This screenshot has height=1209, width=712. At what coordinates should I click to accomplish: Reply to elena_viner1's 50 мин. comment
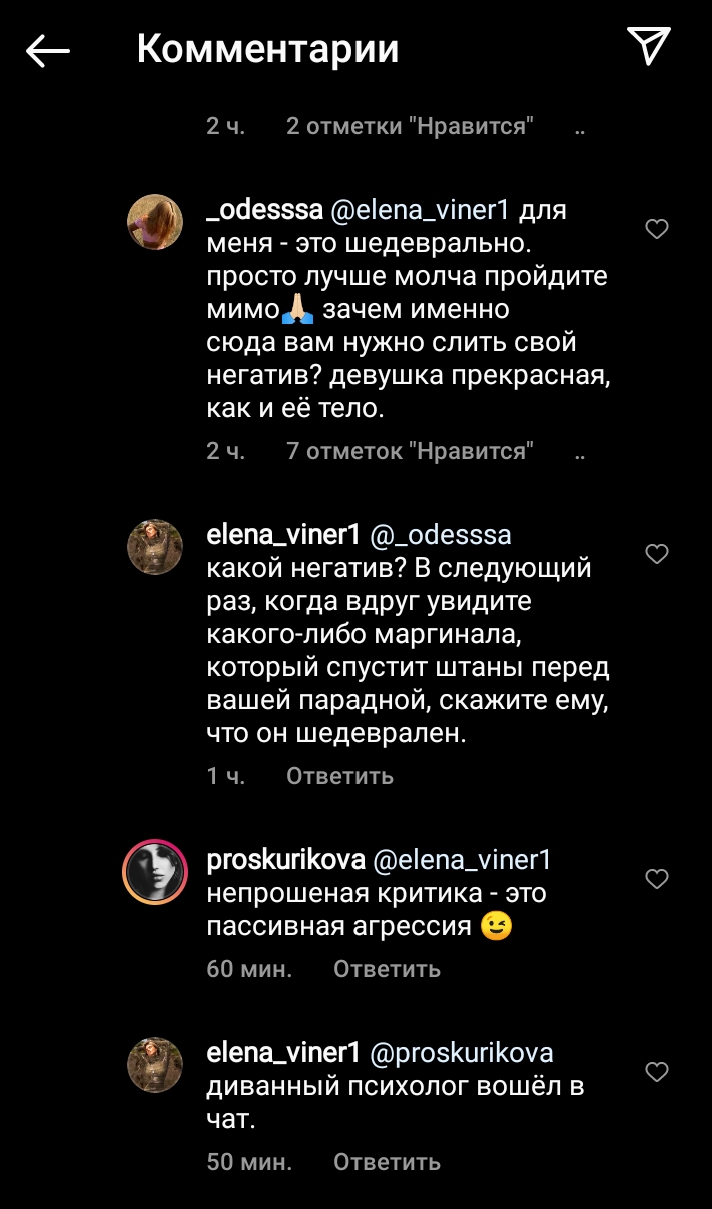387,1162
